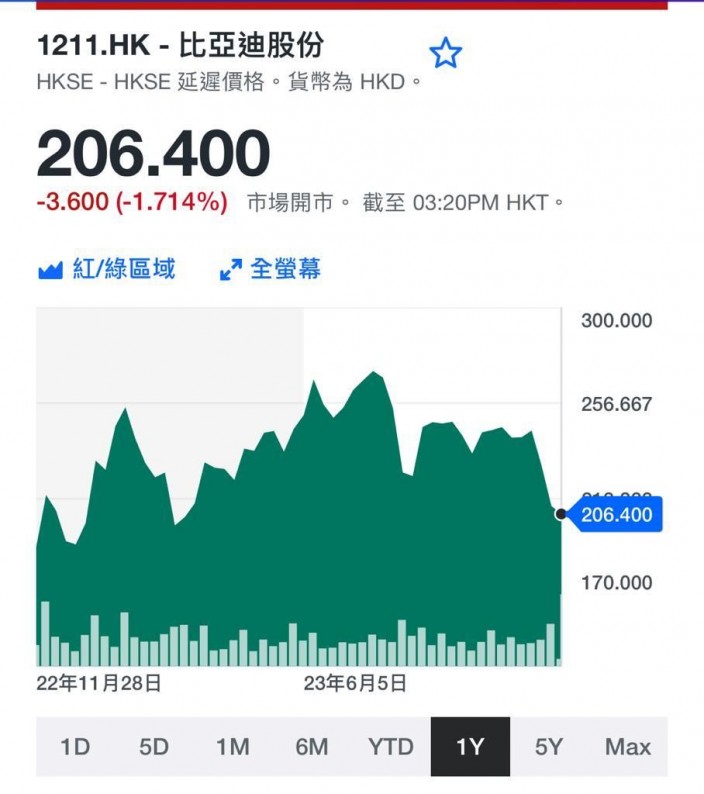Show the 1M price chart
704x794 pixels.
point(233,746)
